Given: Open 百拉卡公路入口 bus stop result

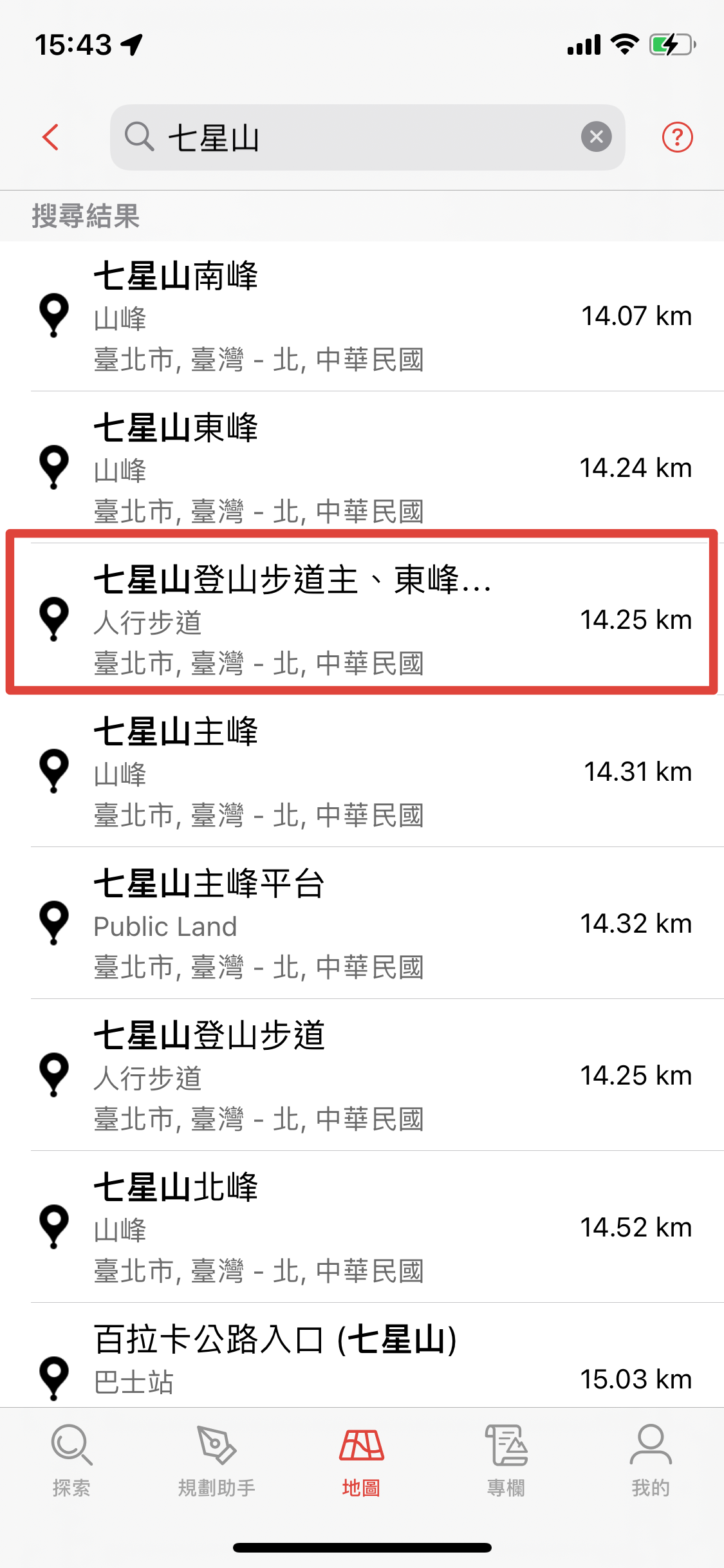Looking at the screenshot, I should click(x=360, y=1358).
